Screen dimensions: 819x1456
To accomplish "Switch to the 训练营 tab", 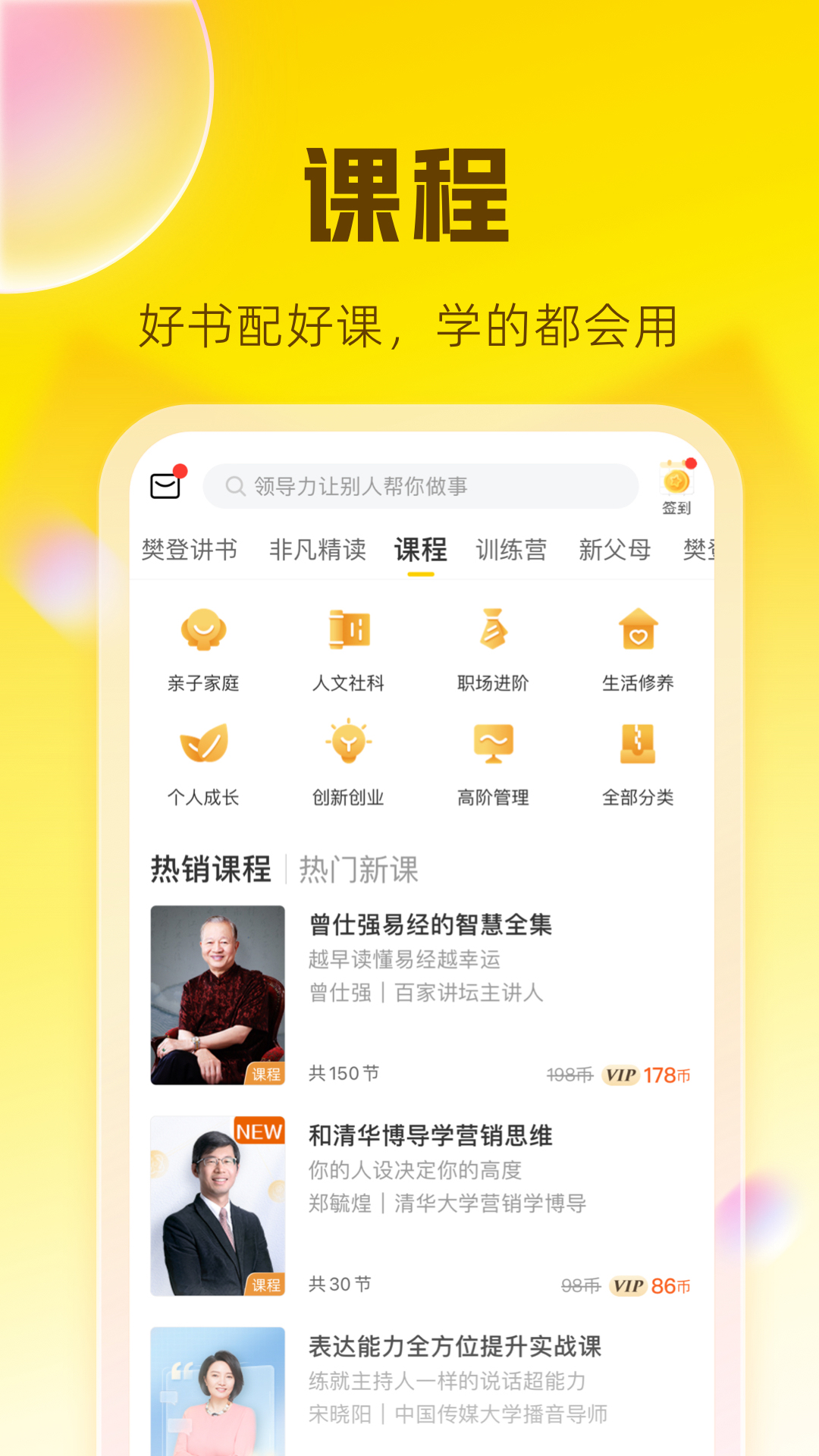I will click(x=513, y=550).
